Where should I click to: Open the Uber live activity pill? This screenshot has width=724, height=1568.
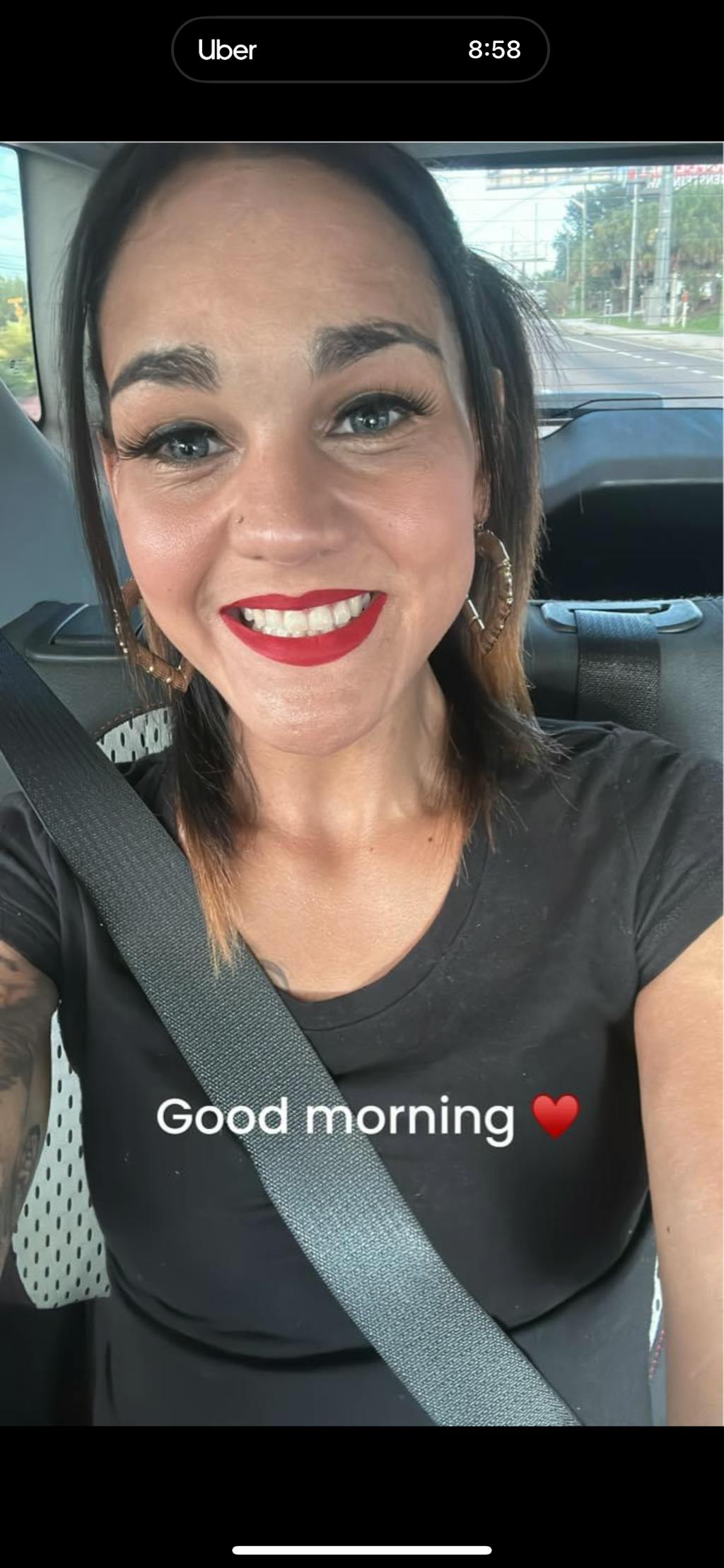[360, 49]
